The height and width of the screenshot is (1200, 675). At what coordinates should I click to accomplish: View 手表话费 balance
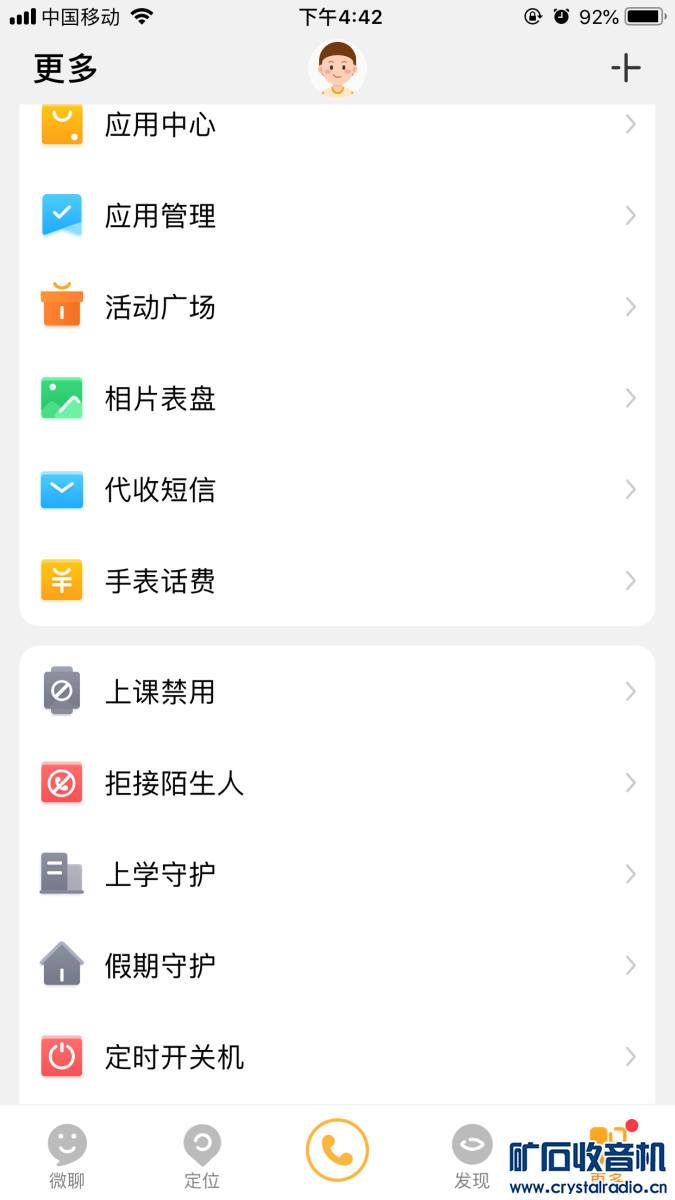pyautogui.click(x=337, y=581)
